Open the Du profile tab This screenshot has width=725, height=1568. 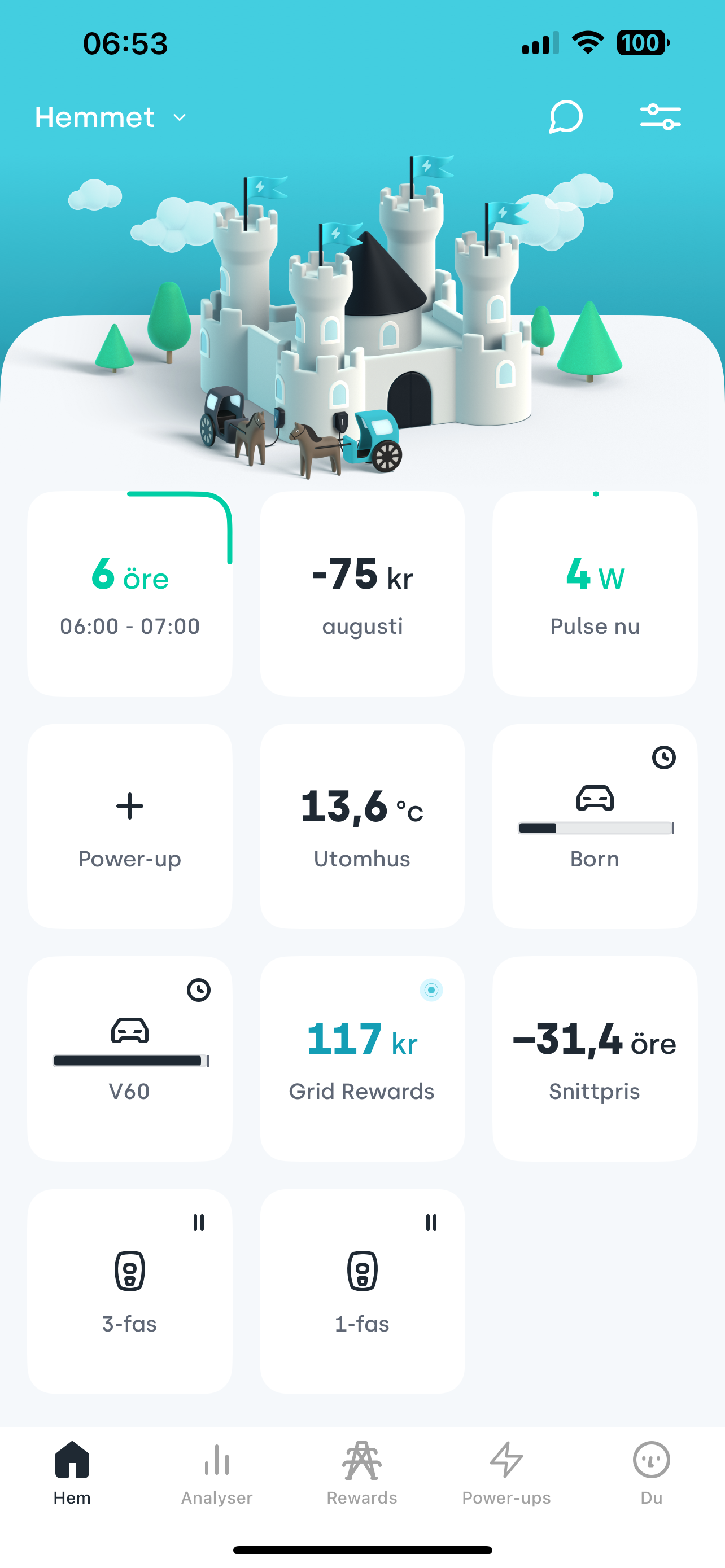(652, 1473)
